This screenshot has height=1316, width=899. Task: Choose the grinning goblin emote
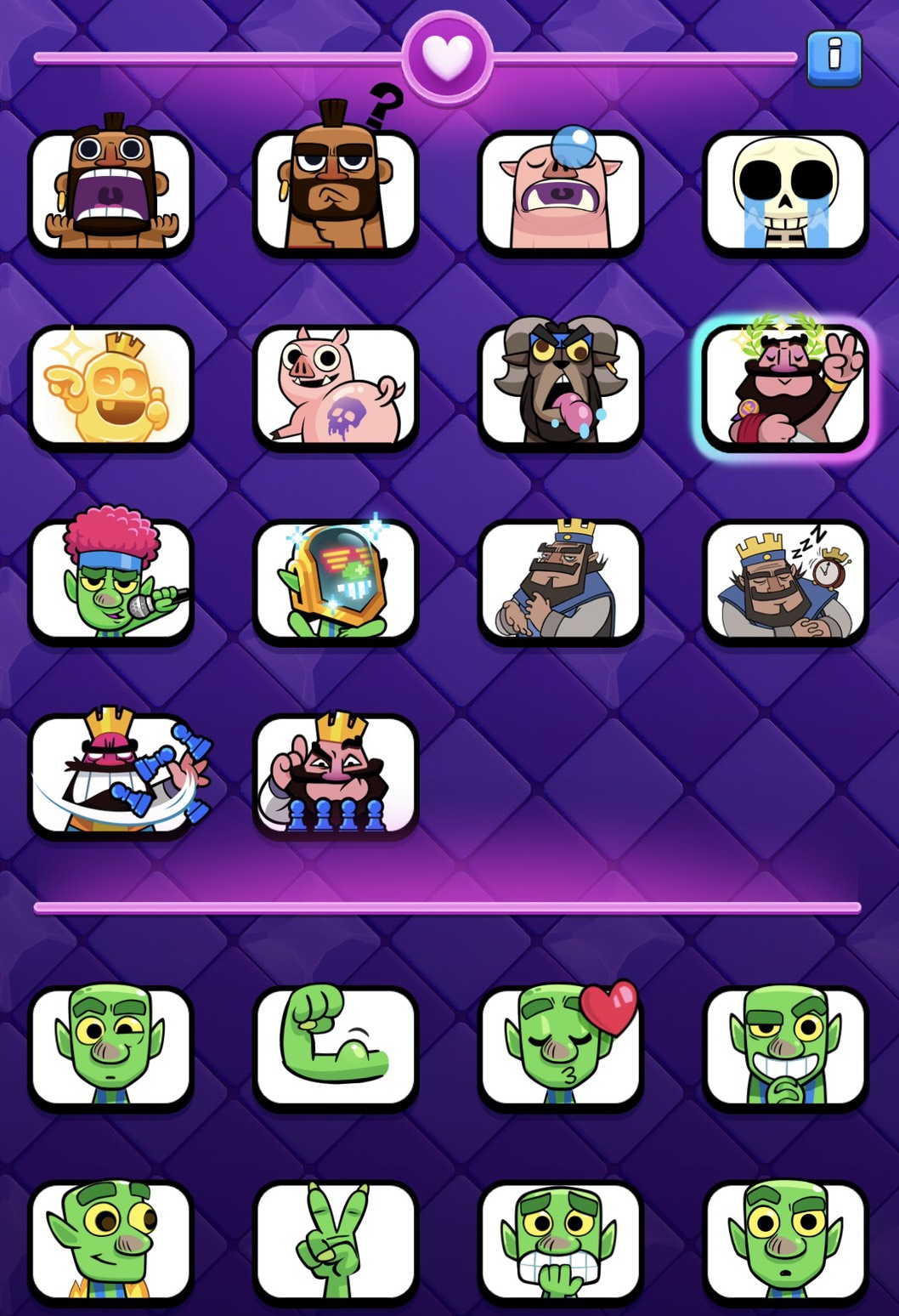(x=785, y=1047)
